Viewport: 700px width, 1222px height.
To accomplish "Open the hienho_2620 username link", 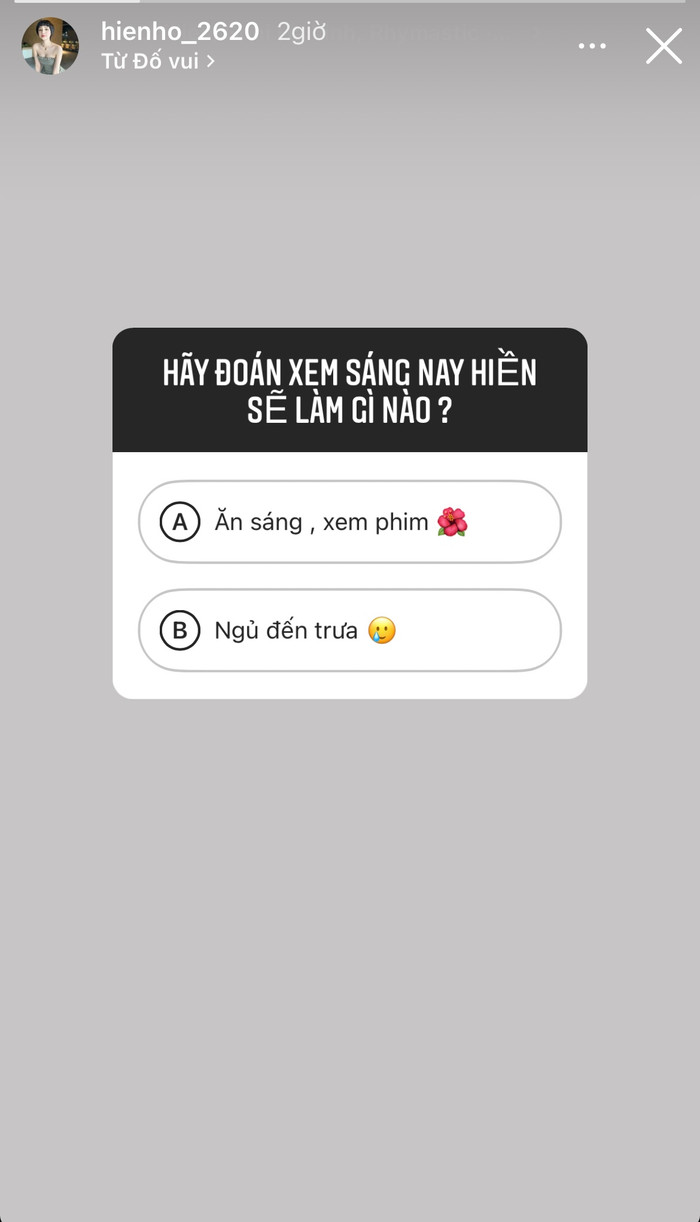I will (180, 32).
